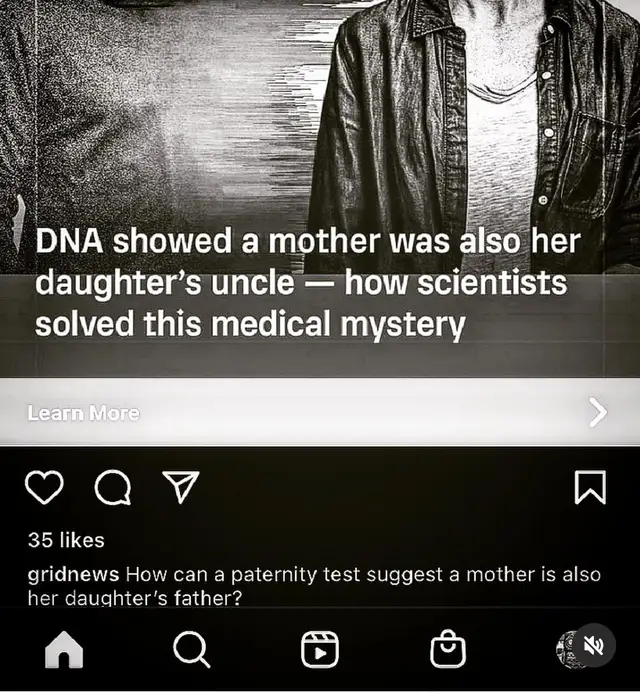Tap Learn More on the DNA article
The height and width of the screenshot is (692, 640).
[84, 412]
